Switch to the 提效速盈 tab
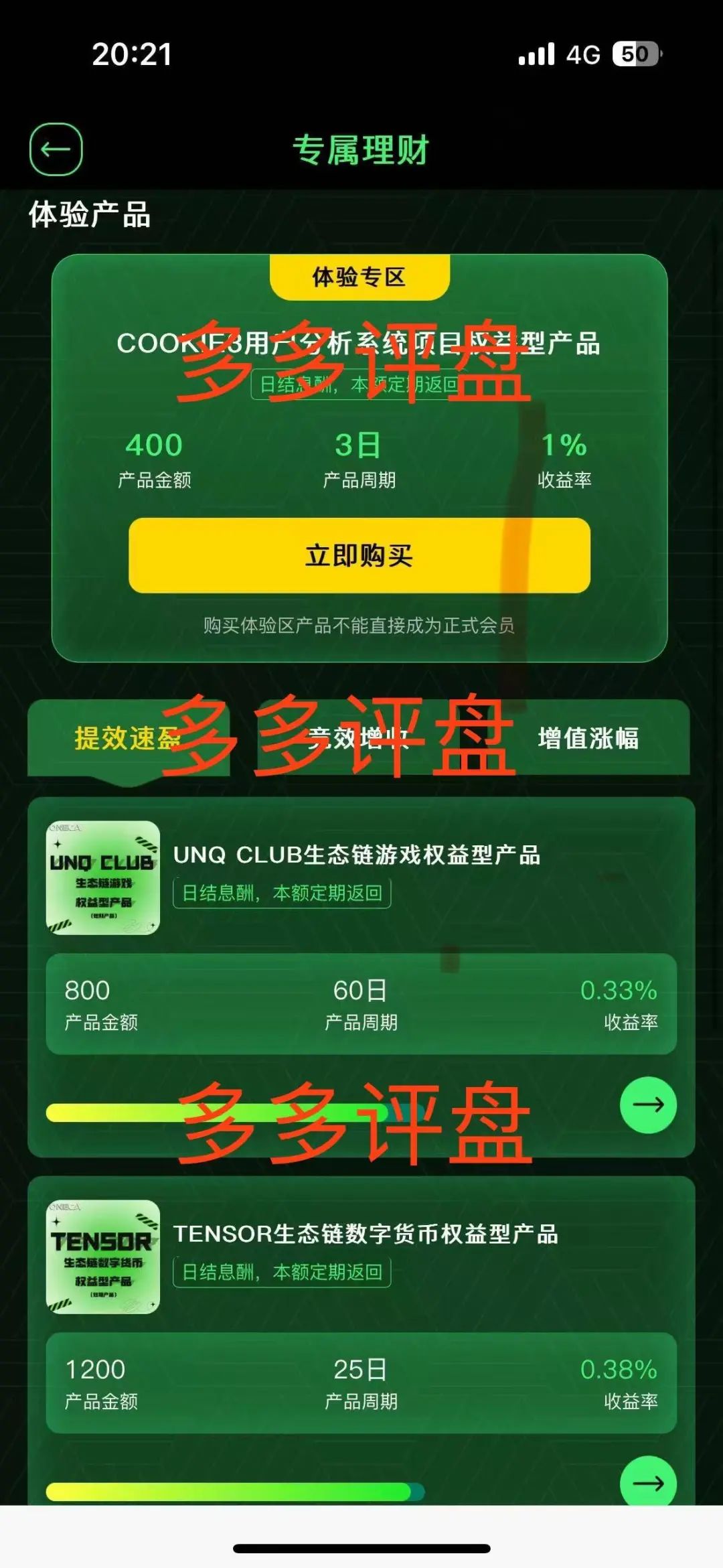723x1568 pixels. coord(127,740)
